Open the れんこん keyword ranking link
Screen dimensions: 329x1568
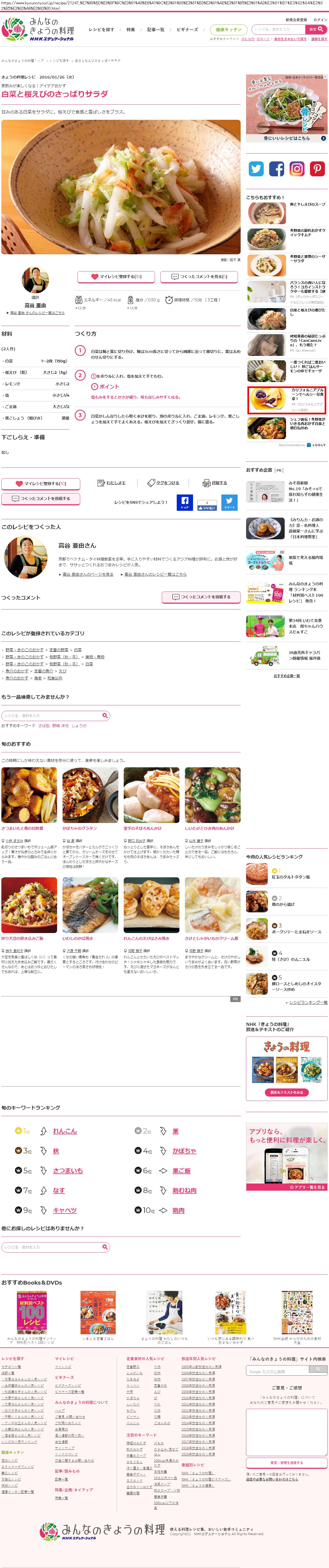pyautogui.click(x=65, y=1131)
